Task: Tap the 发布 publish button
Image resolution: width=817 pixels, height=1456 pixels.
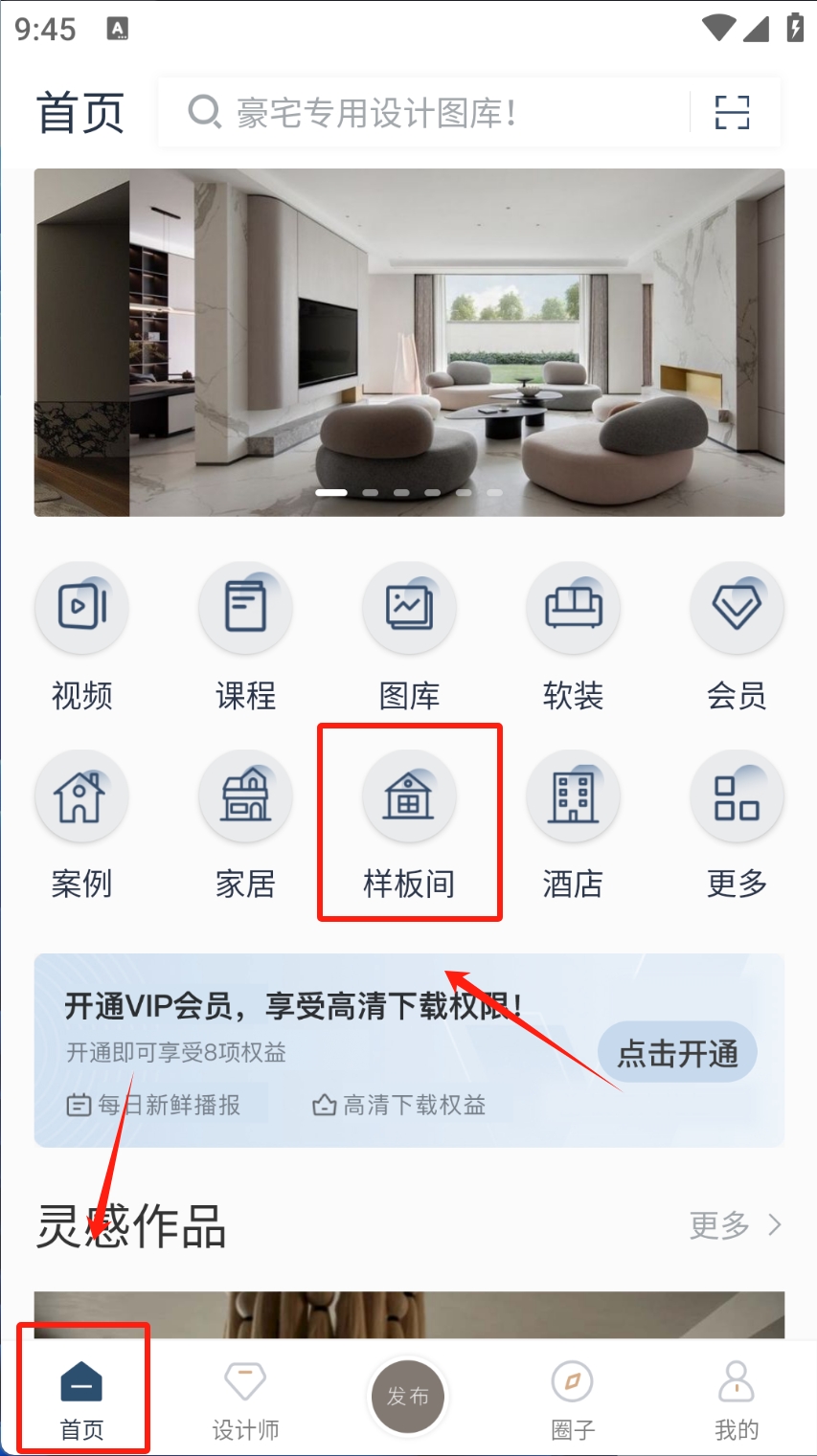Action: tap(408, 1397)
